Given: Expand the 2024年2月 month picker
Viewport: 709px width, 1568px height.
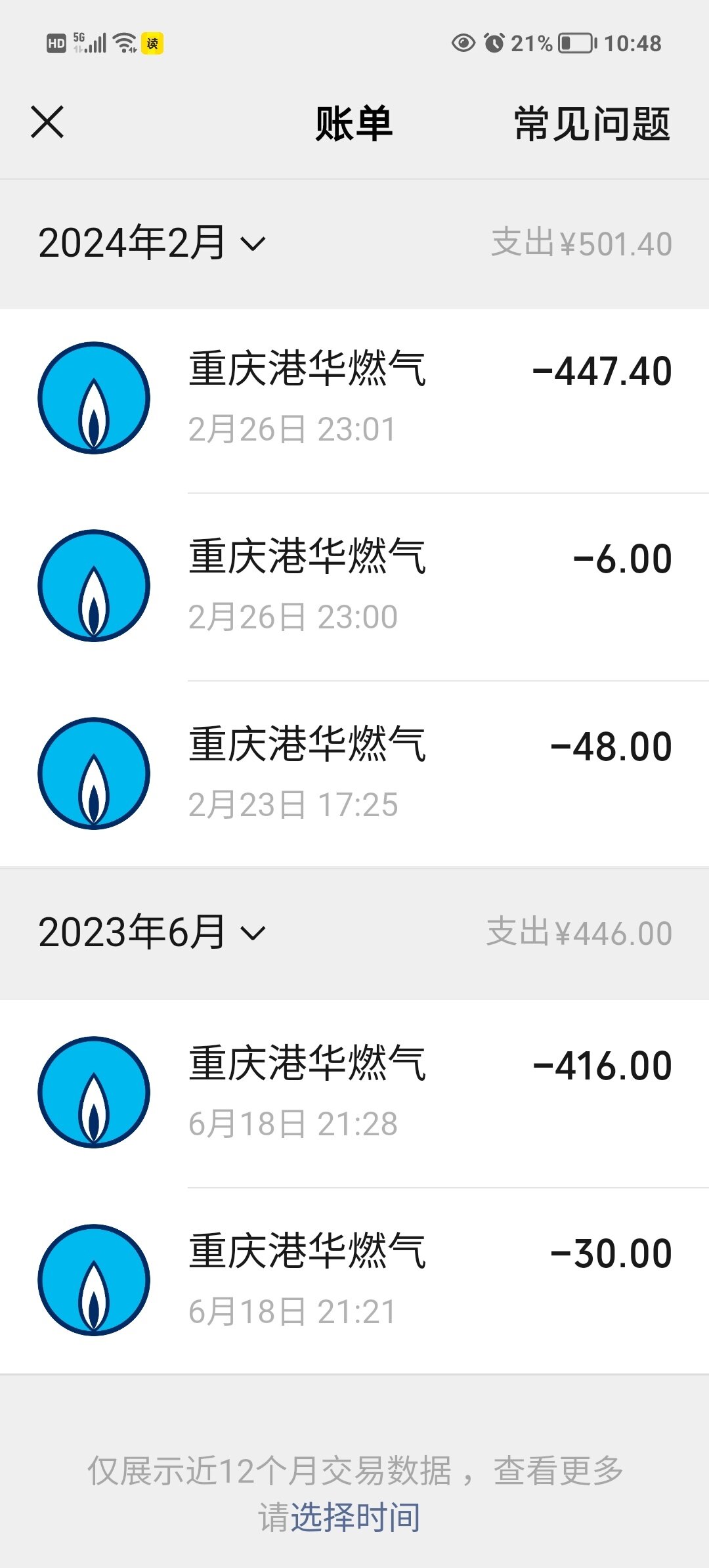Looking at the screenshot, I should [x=152, y=244].
